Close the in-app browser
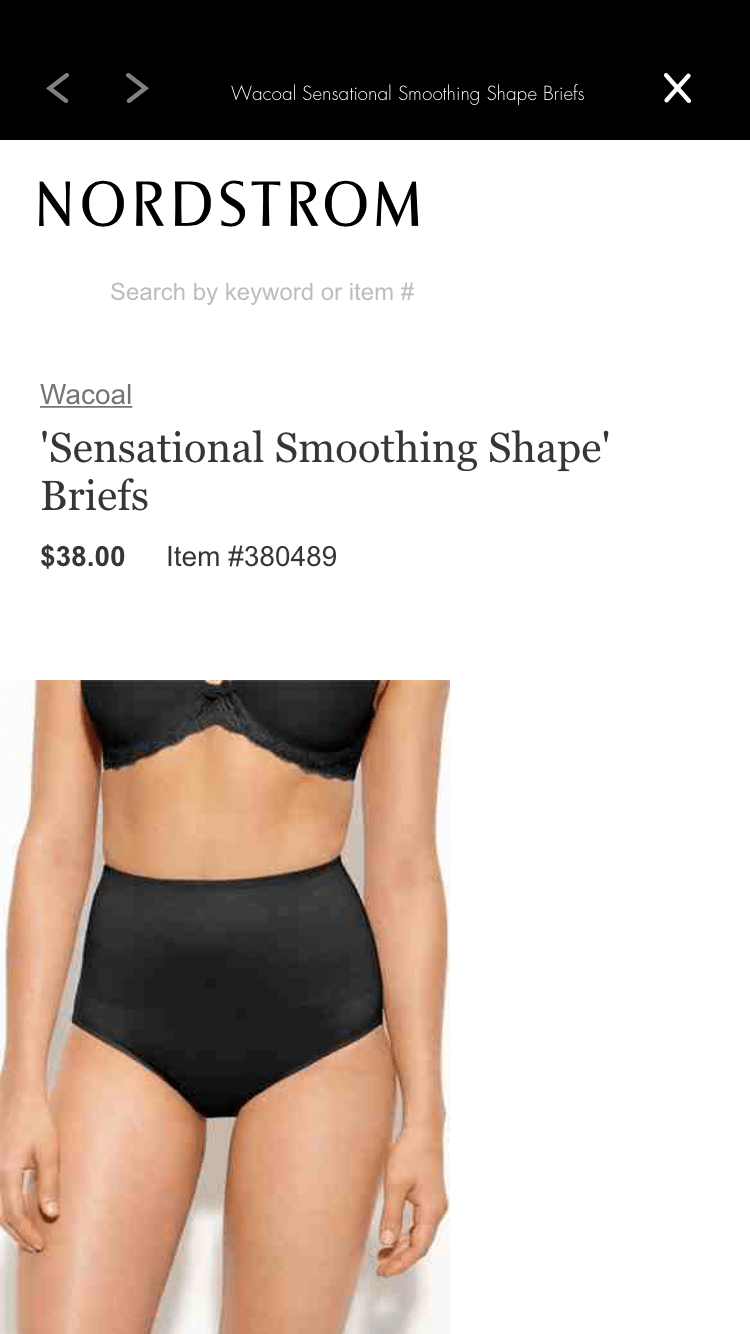This screenshot has width=750, height=1334. click(677, 89)
